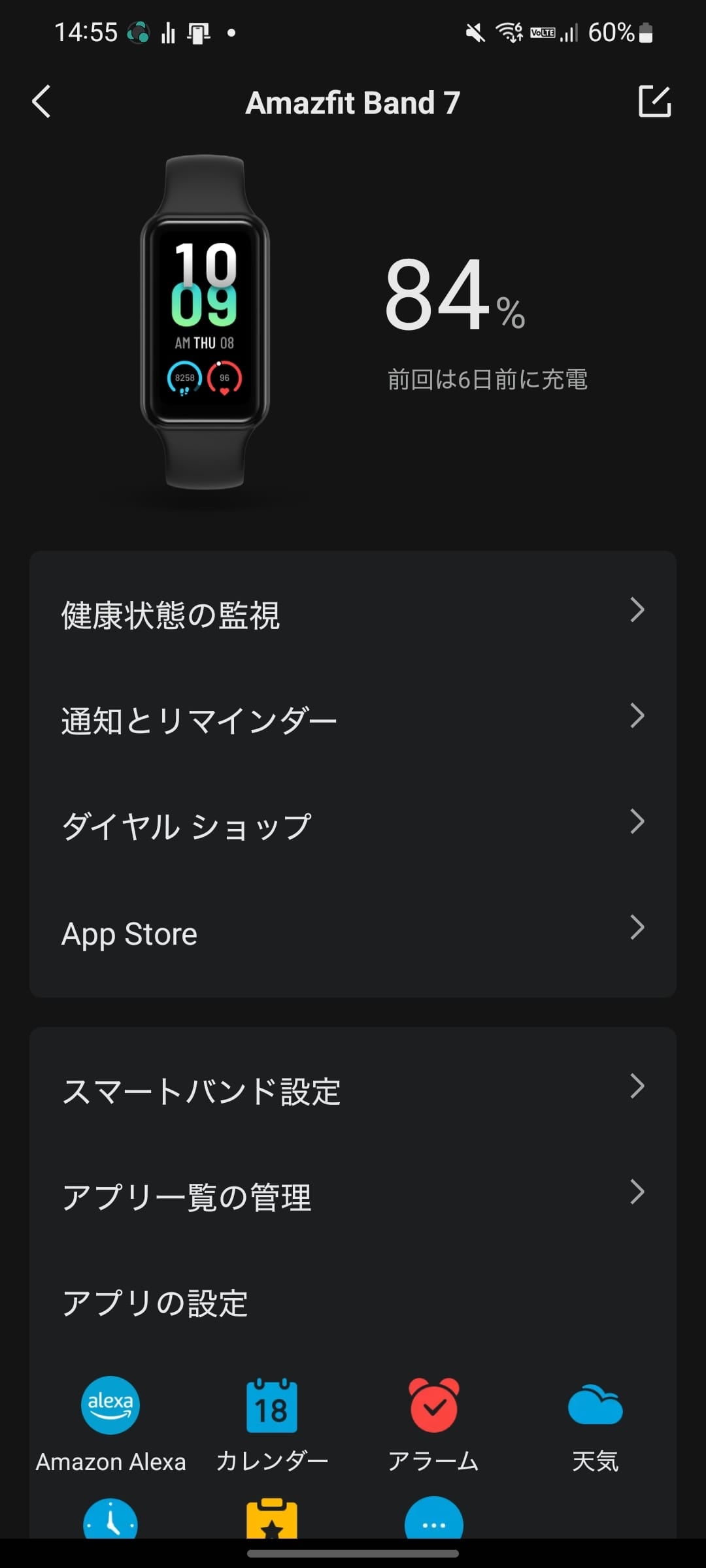Go back from Amazfit Band 7 page
This screenshot has height=1568, width=706.
(x=41, y=102)
